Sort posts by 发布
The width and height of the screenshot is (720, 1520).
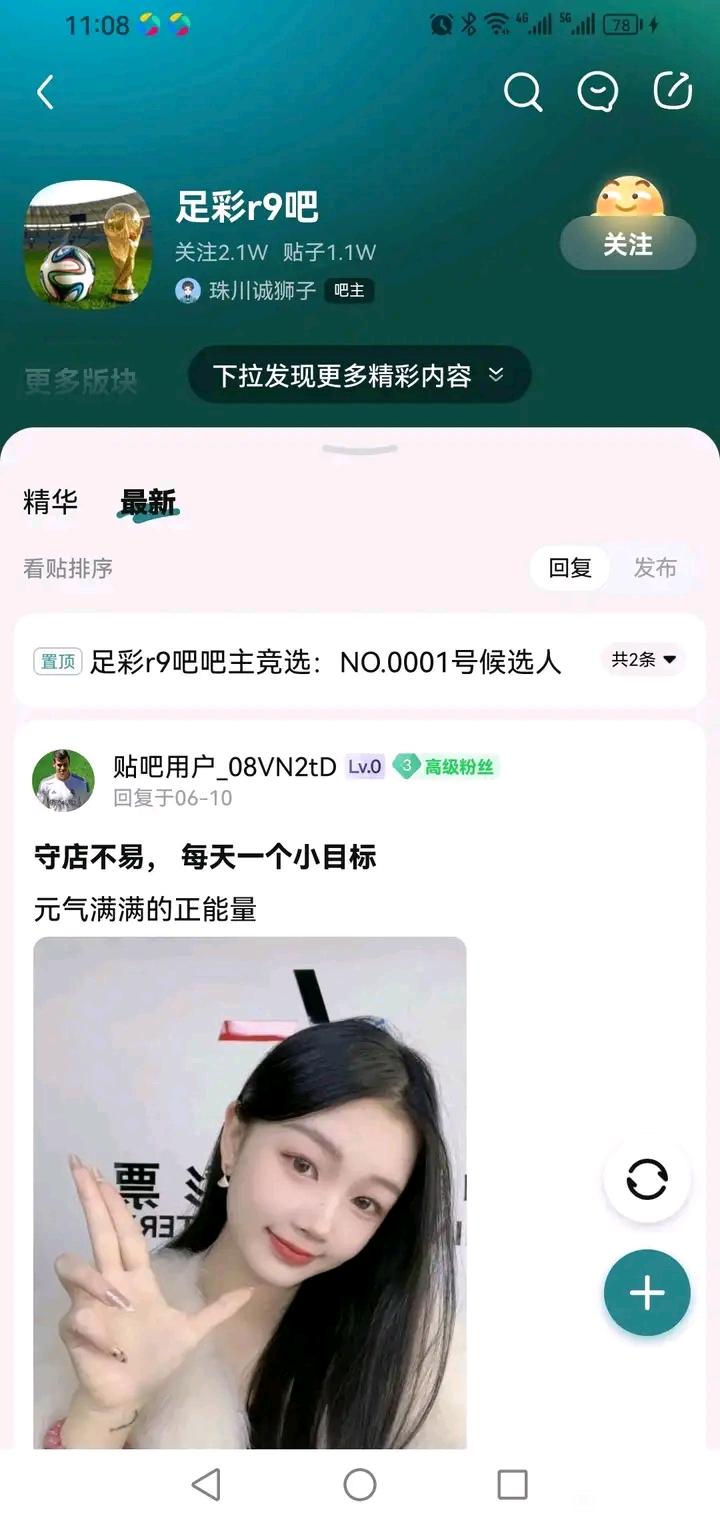(655, 568)
